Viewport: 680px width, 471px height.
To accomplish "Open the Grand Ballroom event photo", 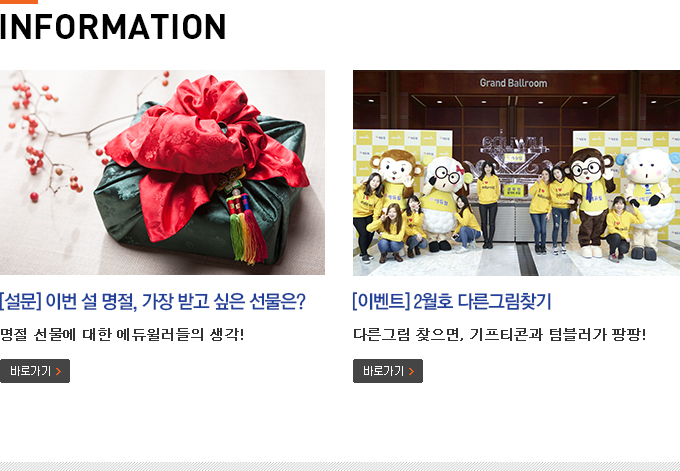I will point(516,172).
